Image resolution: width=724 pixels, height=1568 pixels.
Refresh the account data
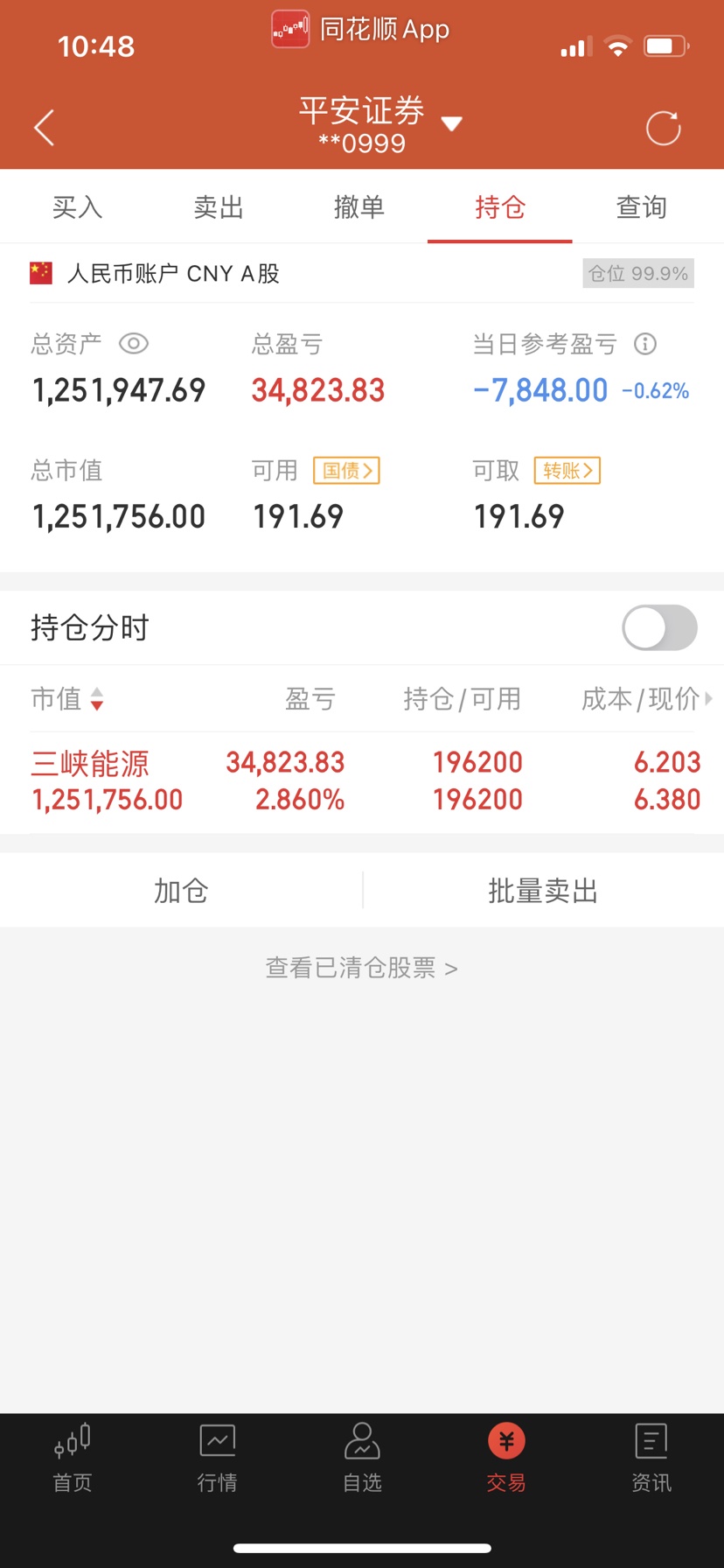(x=663, y=128)
